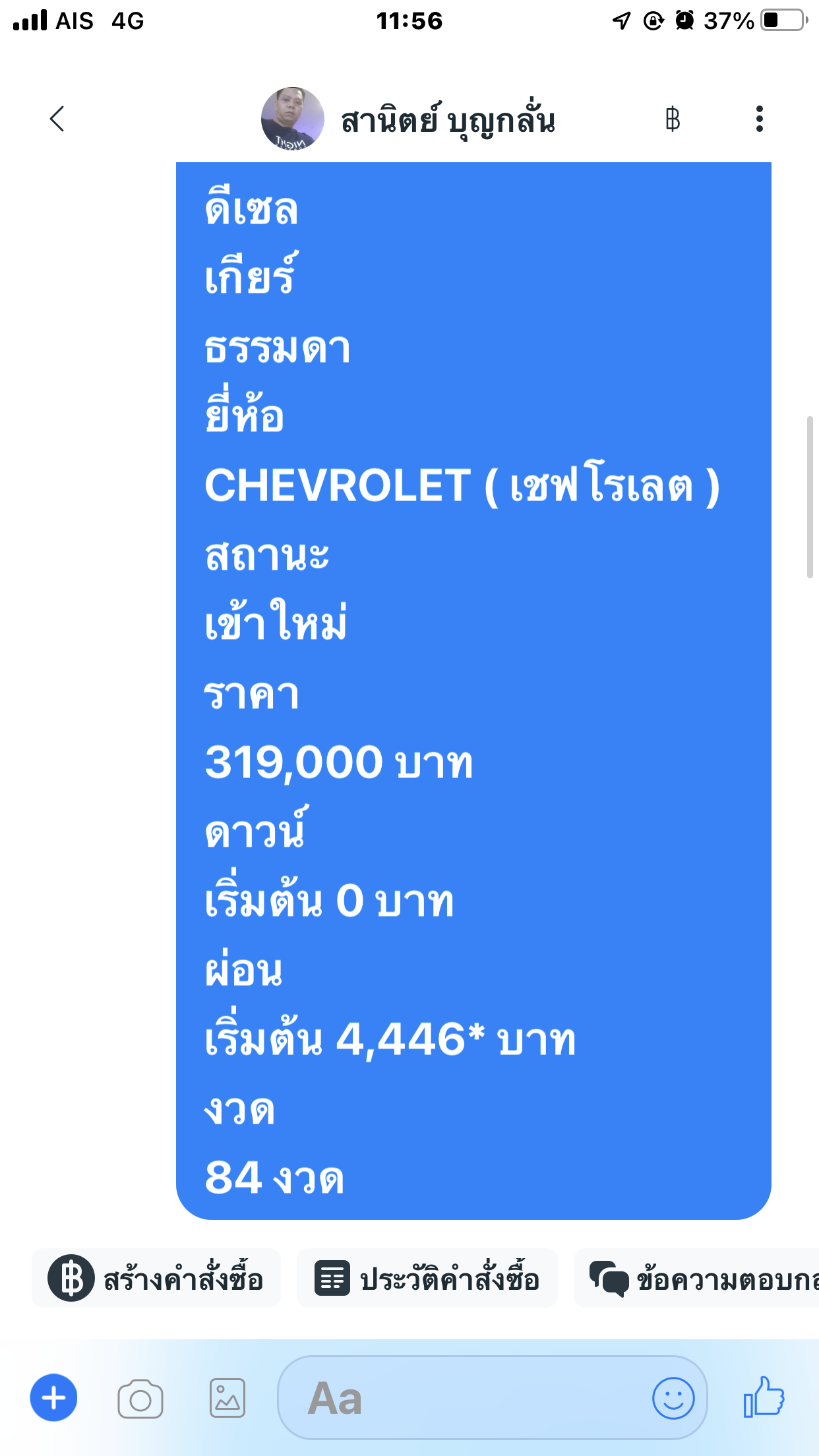Image resolution: width=819 pixels, height=1456 pixels.
Task: Launch the camera to take a photo
Action: tap(140, 1399)
